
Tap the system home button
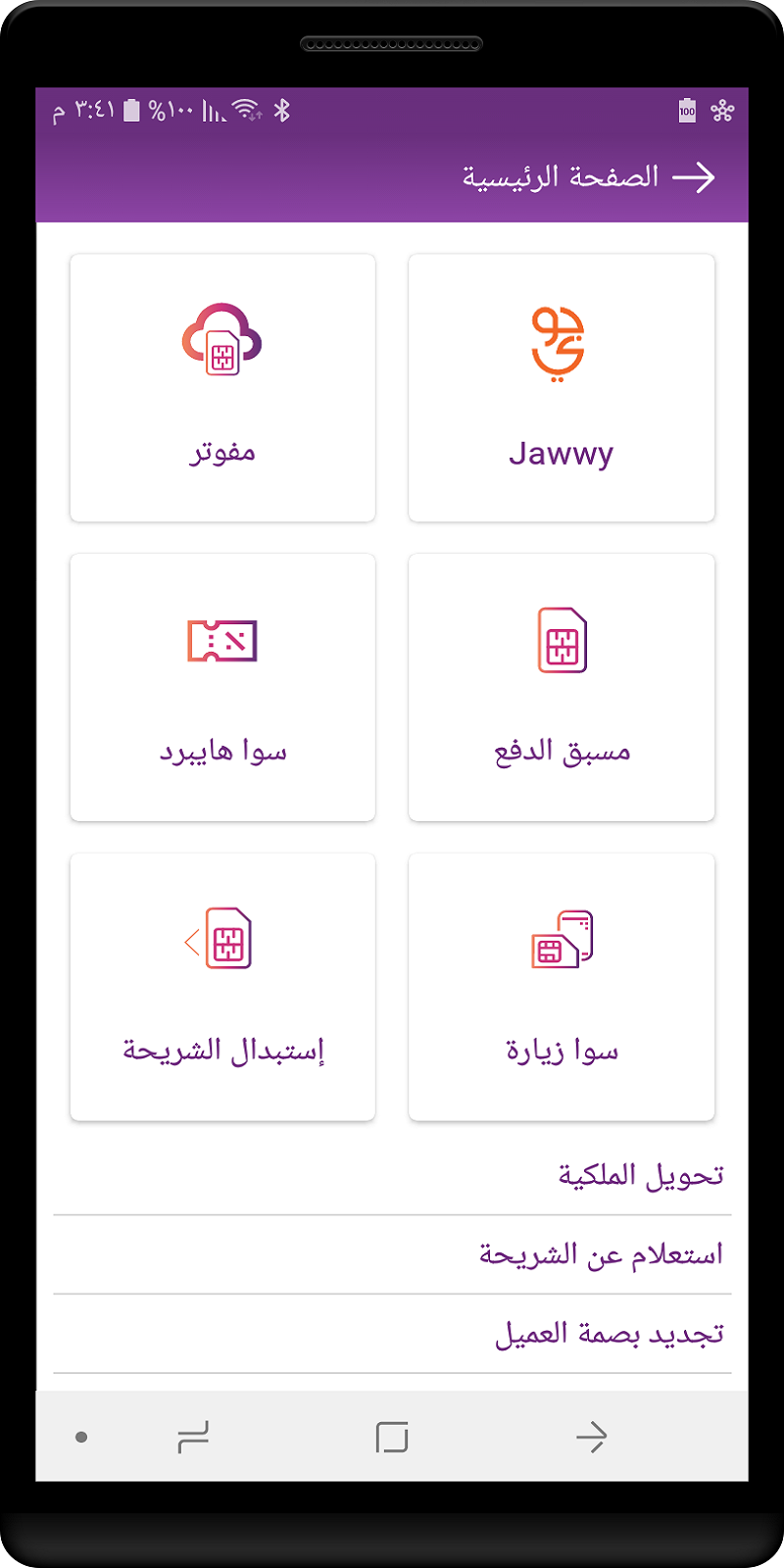tap(392, 1438)
